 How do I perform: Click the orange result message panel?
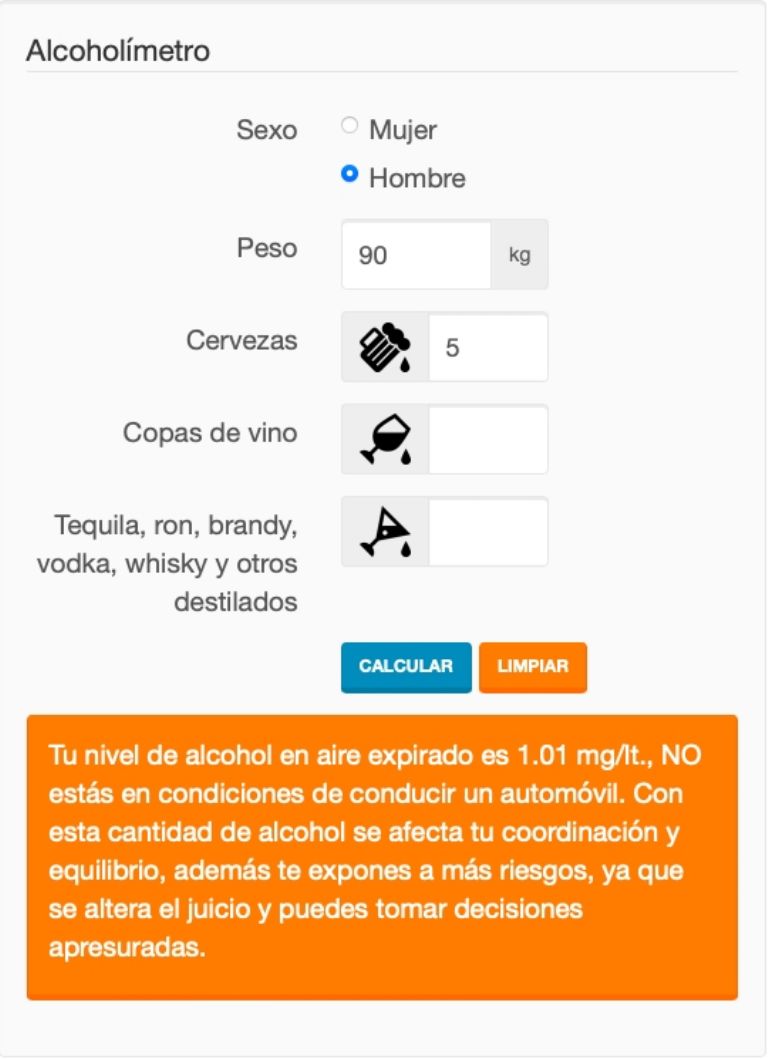[384, 855]
